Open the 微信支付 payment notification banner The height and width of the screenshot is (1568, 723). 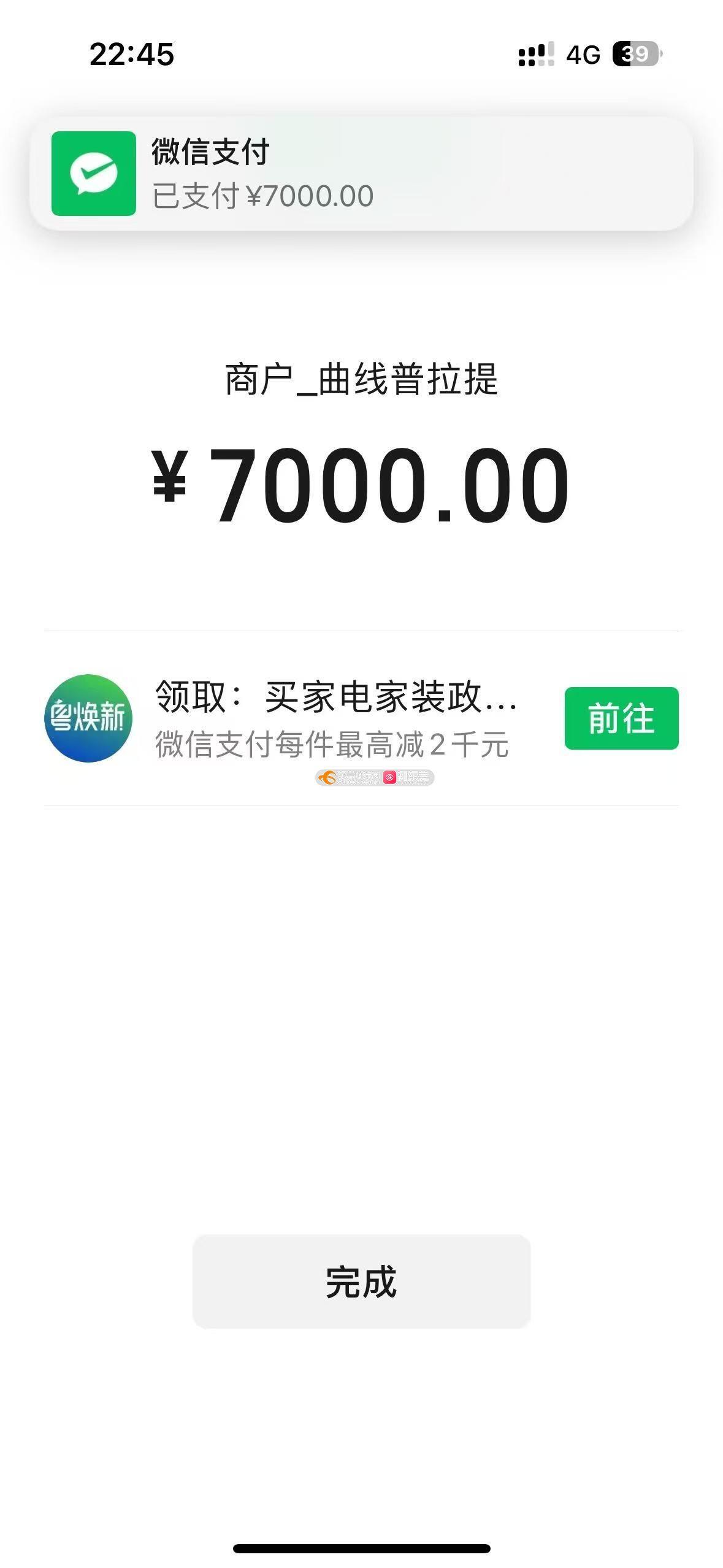pos(361,174)
